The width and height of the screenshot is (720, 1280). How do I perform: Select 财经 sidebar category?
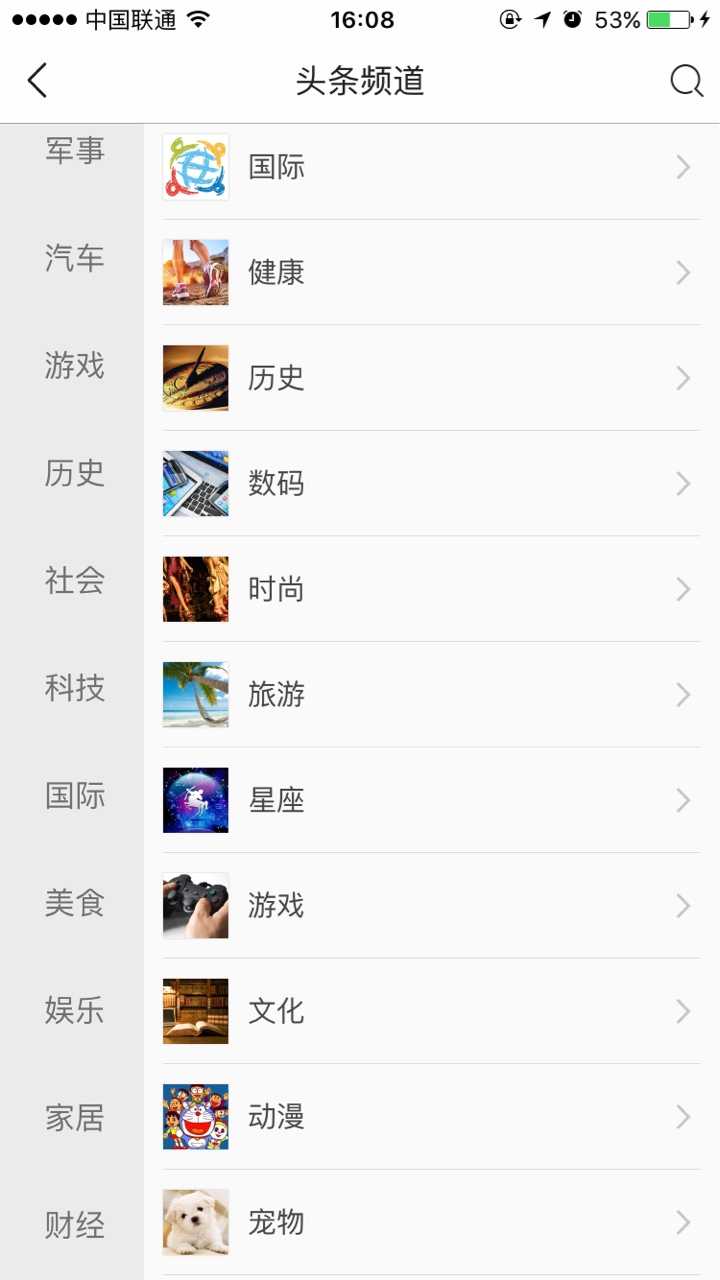coord(74,1225)
